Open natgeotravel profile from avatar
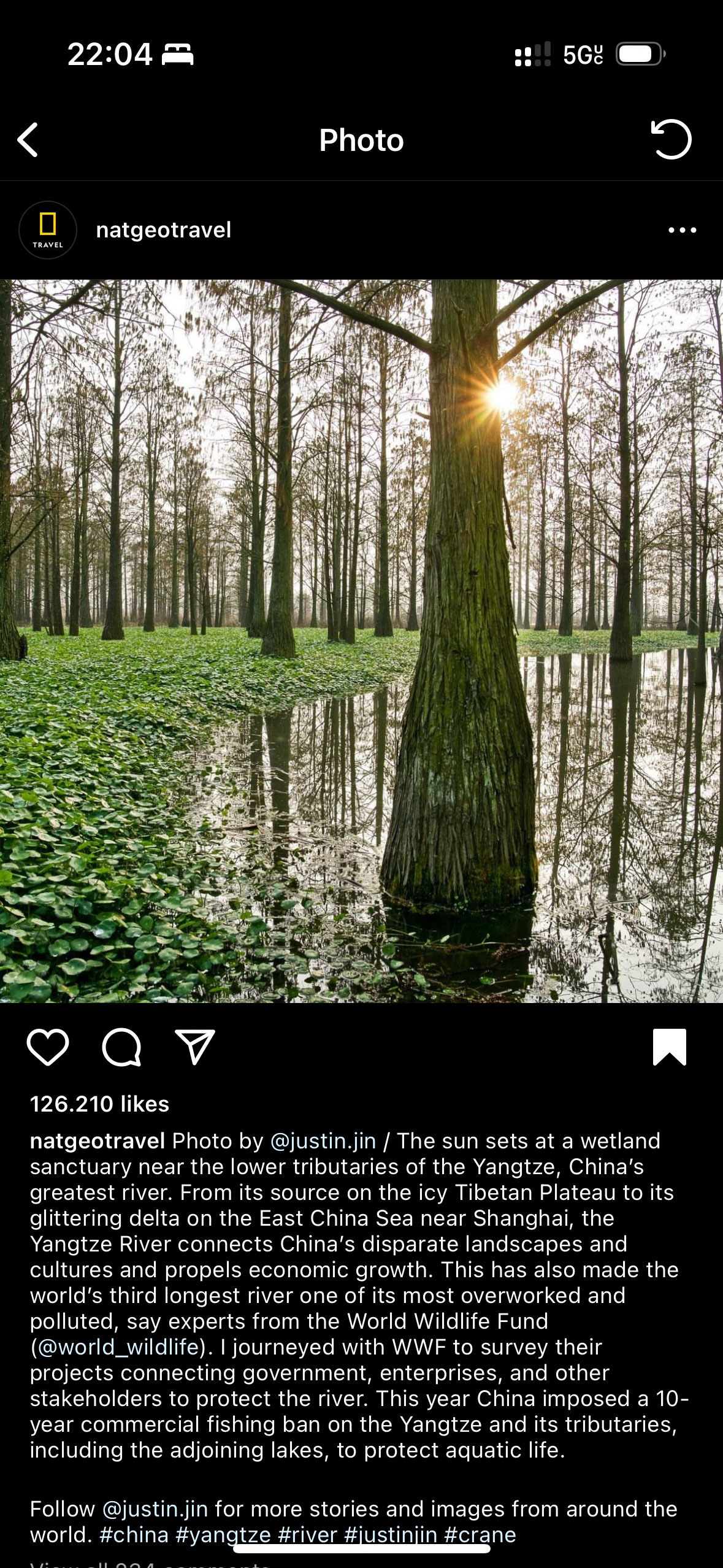723x1568 pixels. point(48,230)
